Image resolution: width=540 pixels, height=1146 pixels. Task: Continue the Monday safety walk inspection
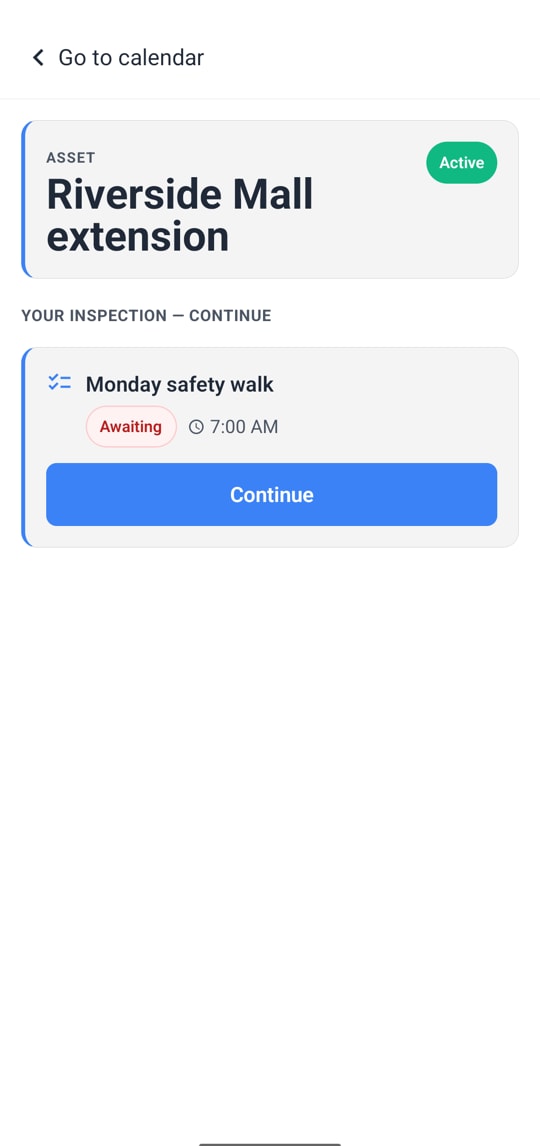271,494
